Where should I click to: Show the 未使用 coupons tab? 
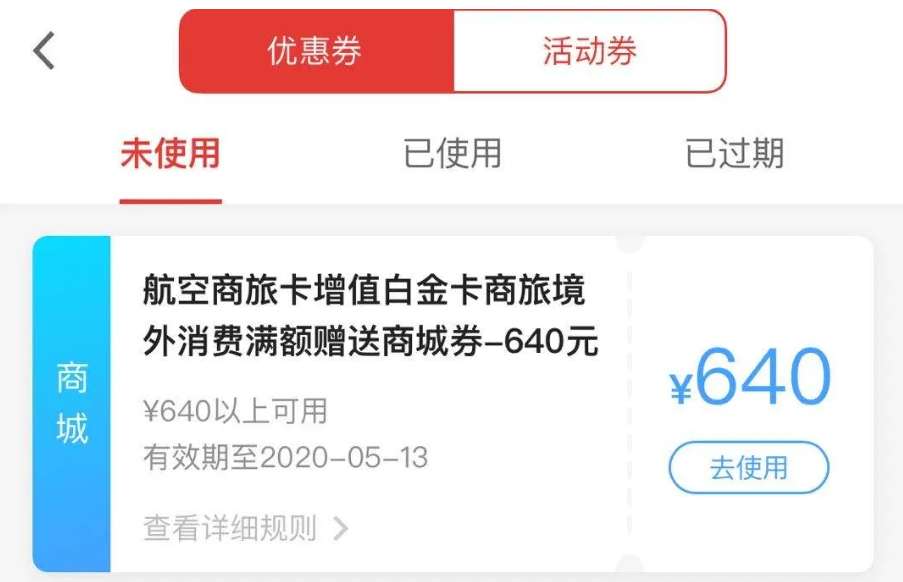click(170, 154)
